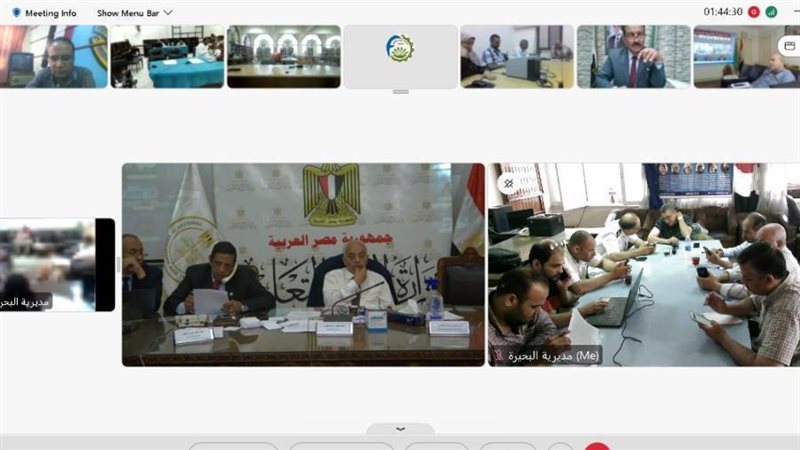Screen dimensions: 800x450
Task: Open the partially visible مديرية video tile
Action: pos(57,264)
